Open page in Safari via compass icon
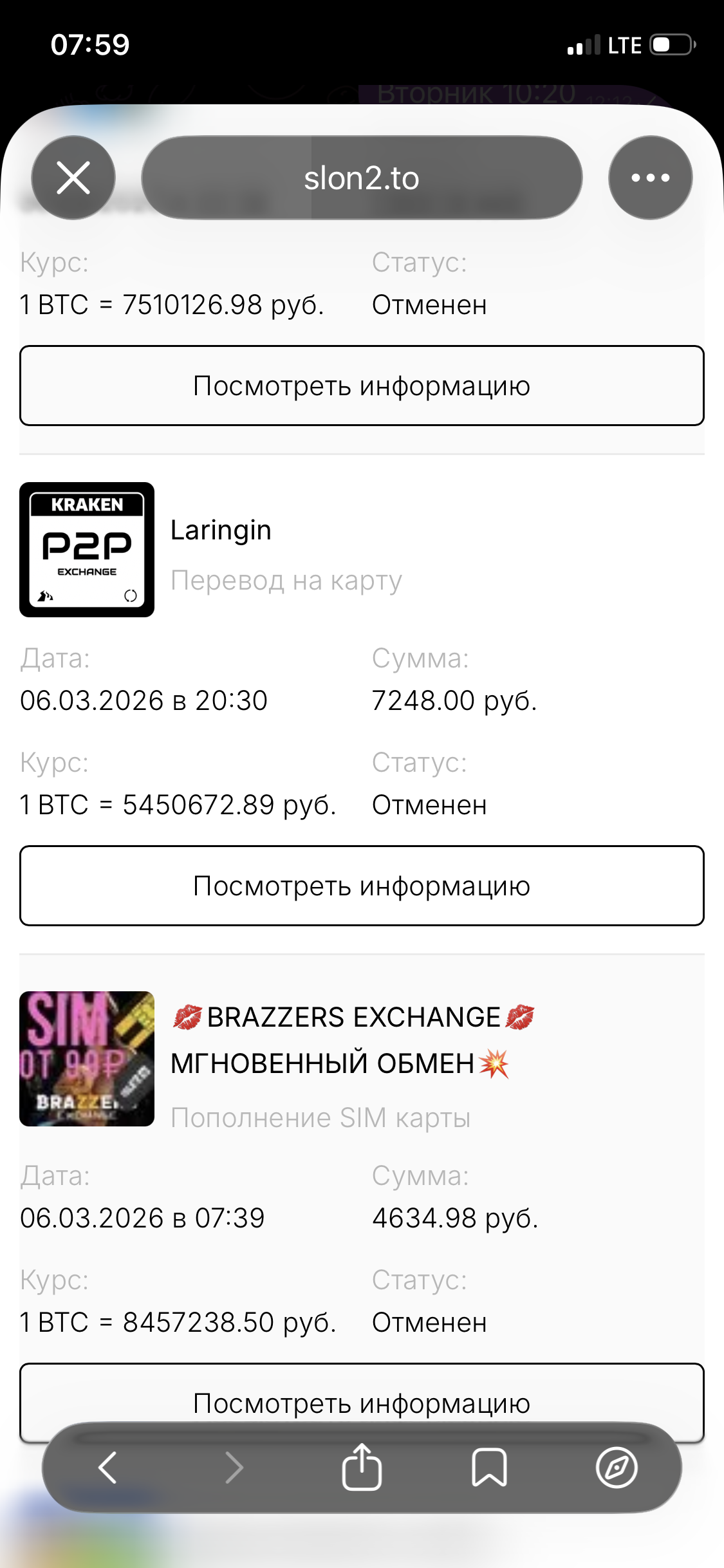Screen dimensions: 724x1568 (616, 1468)
